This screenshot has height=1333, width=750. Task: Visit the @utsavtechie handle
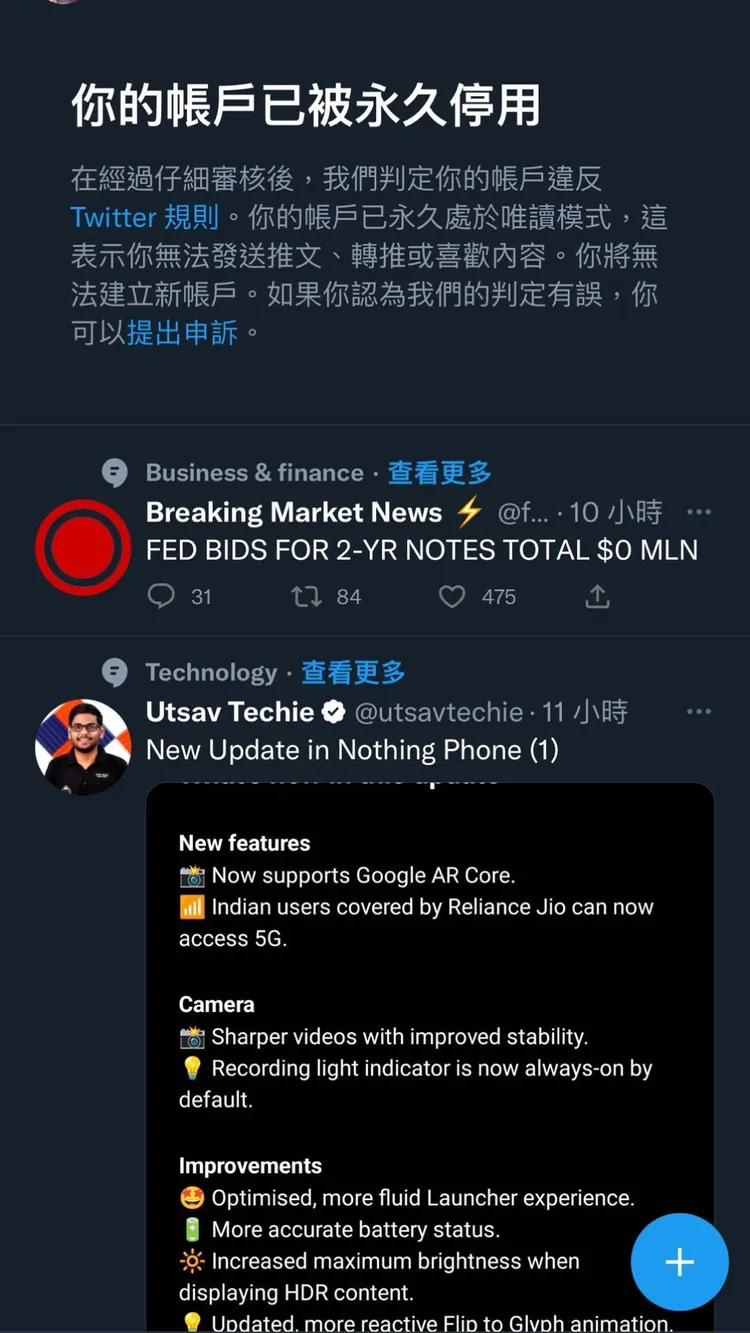click(436, 711)
